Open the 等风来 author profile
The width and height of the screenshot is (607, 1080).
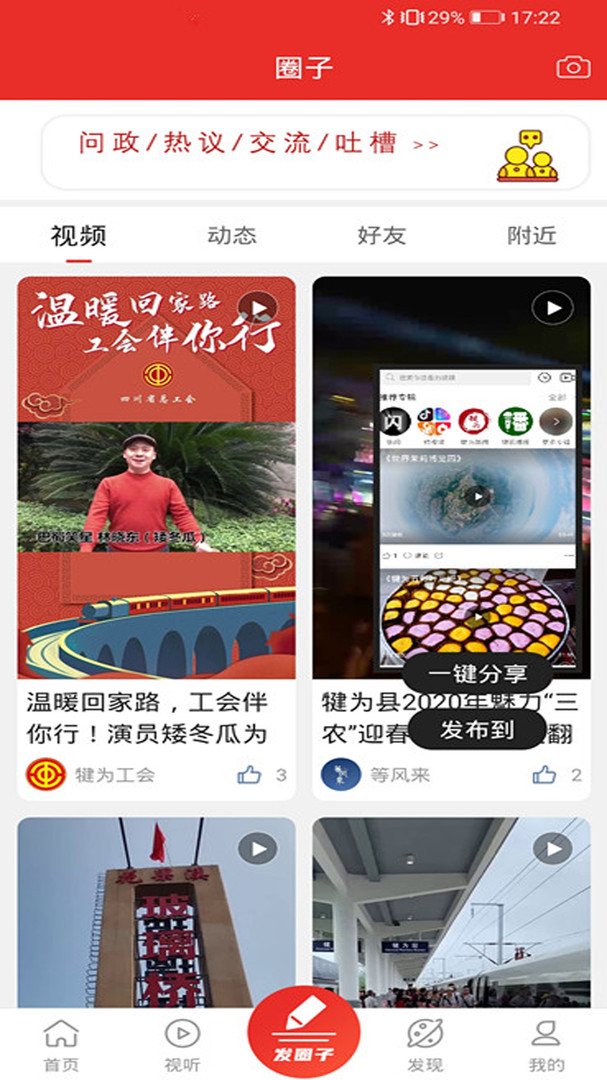point(364,774)
